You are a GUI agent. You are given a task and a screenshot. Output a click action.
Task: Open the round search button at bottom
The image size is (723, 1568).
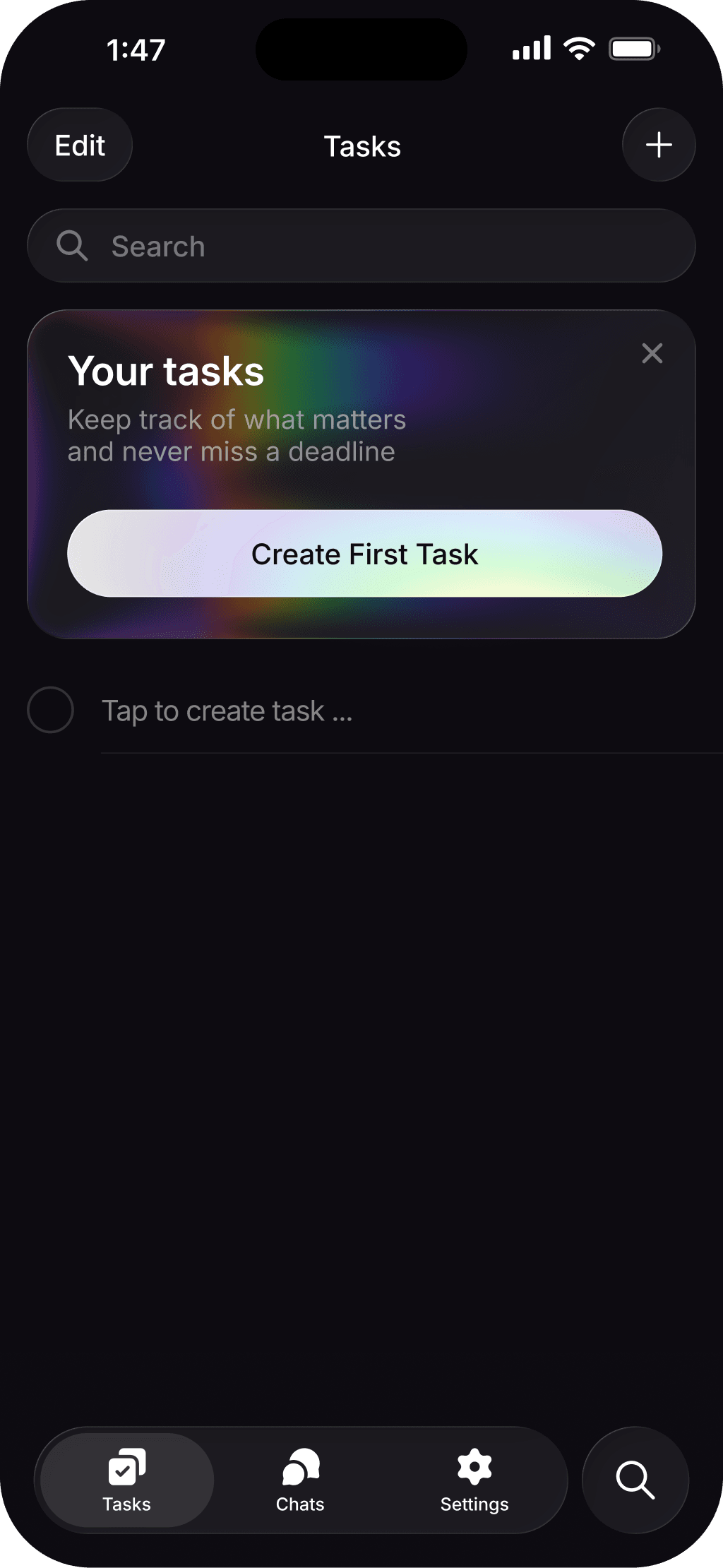[635, 1480]
